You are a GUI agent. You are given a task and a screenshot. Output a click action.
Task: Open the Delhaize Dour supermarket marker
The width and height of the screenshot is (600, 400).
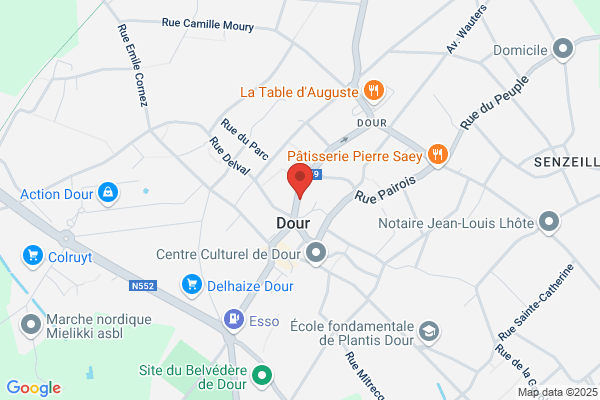(x=192, y=286)
